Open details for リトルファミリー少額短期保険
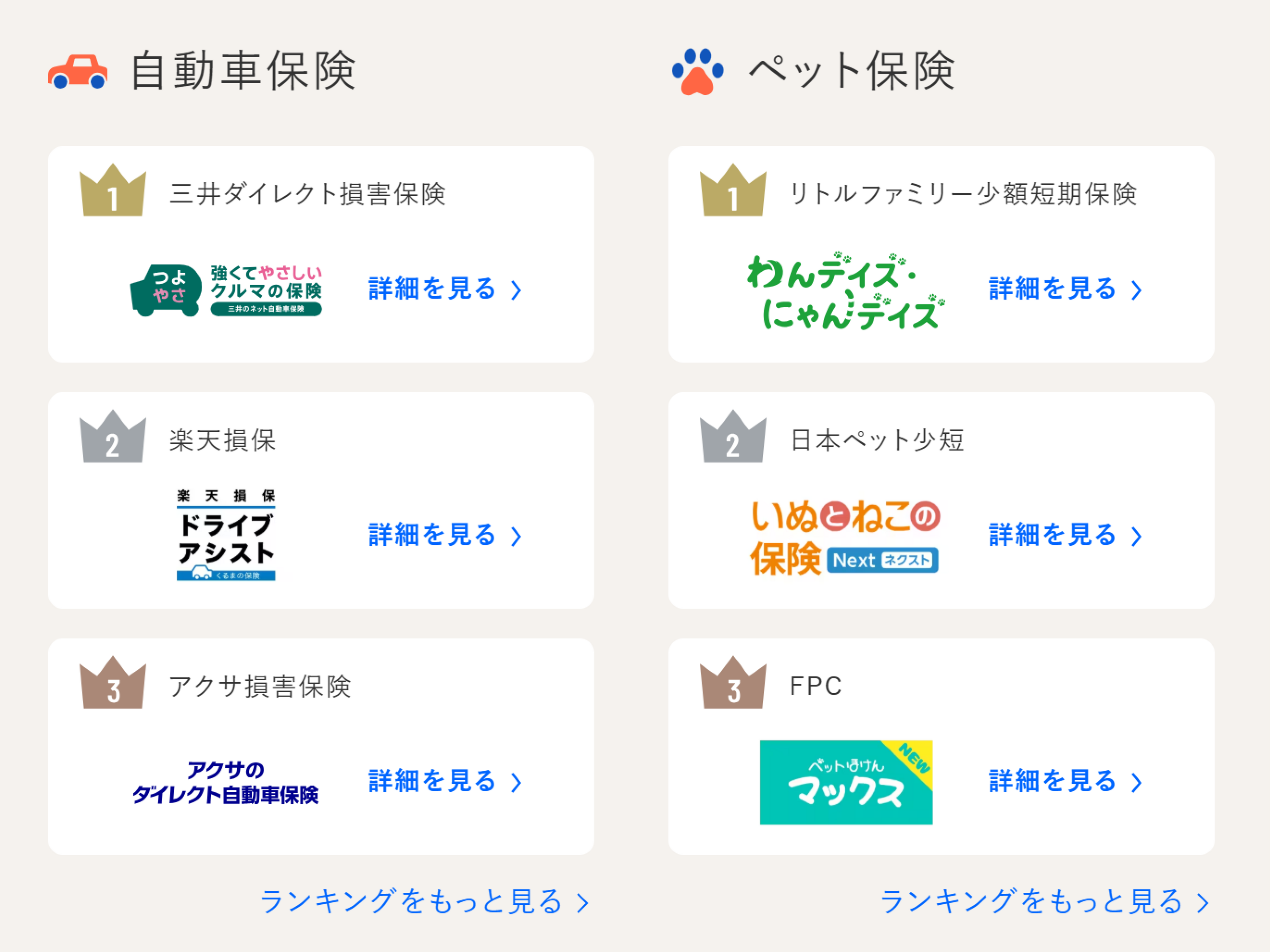Screen dimensions: 1270x952 tap(1065, 289)
